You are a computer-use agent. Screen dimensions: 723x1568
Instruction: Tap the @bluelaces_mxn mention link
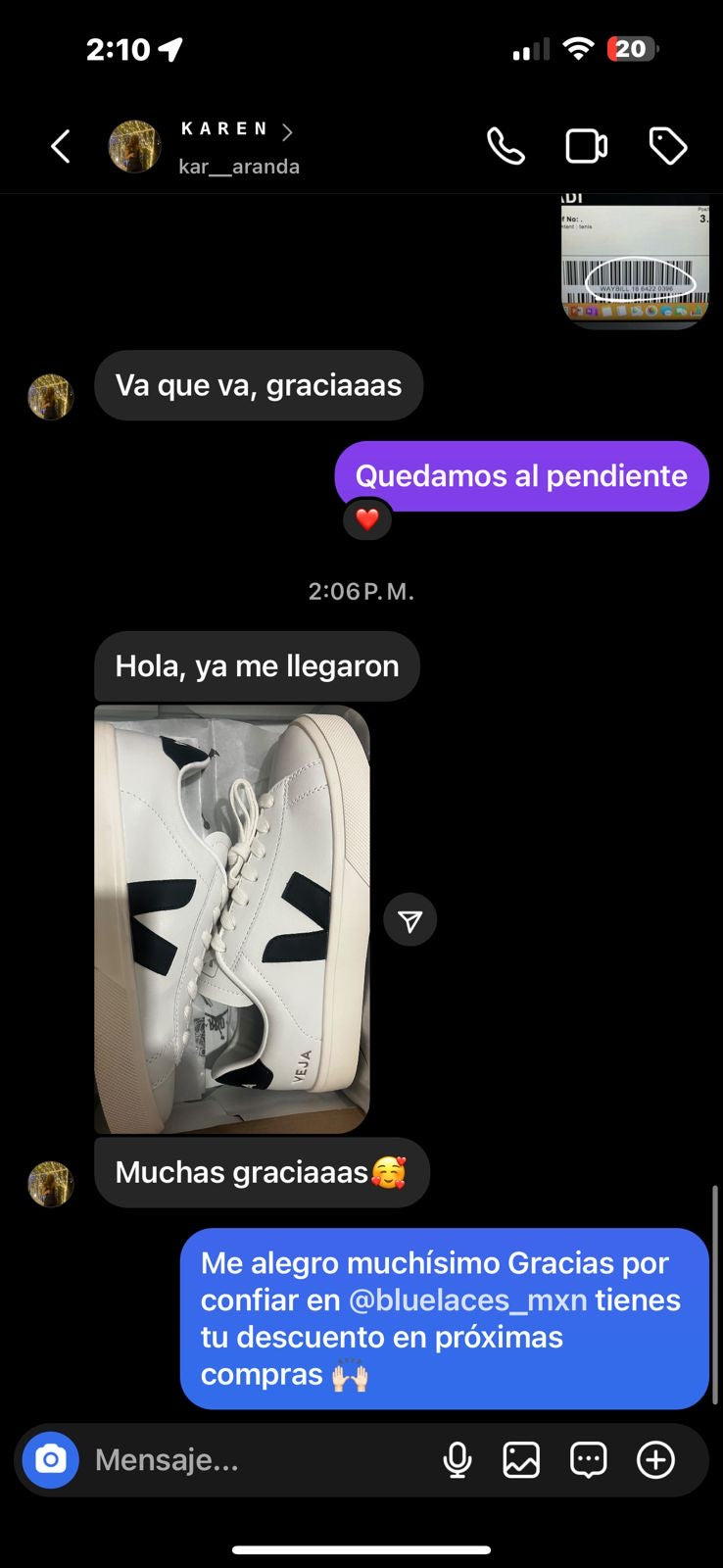[467, 1300]
